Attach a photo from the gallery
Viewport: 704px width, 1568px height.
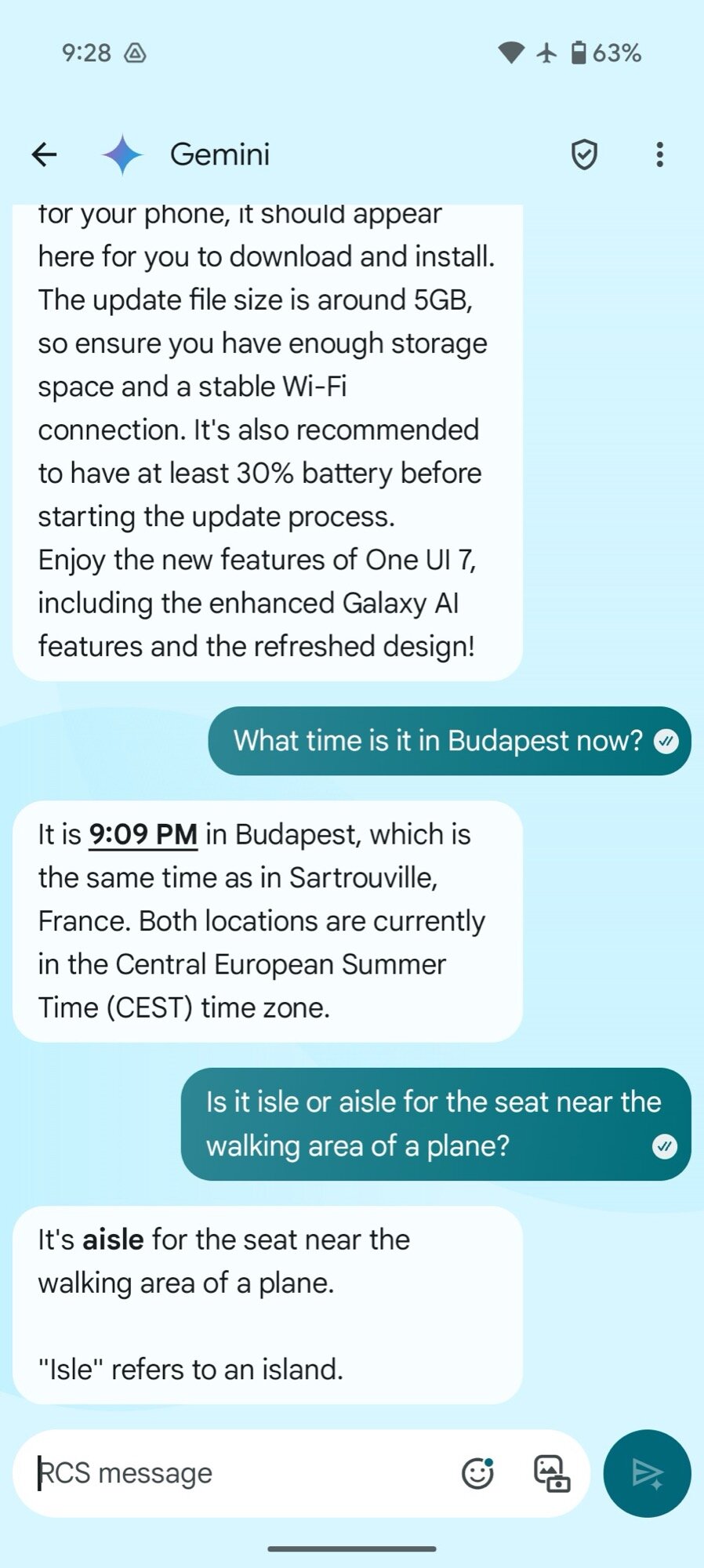click(551, 1473)
